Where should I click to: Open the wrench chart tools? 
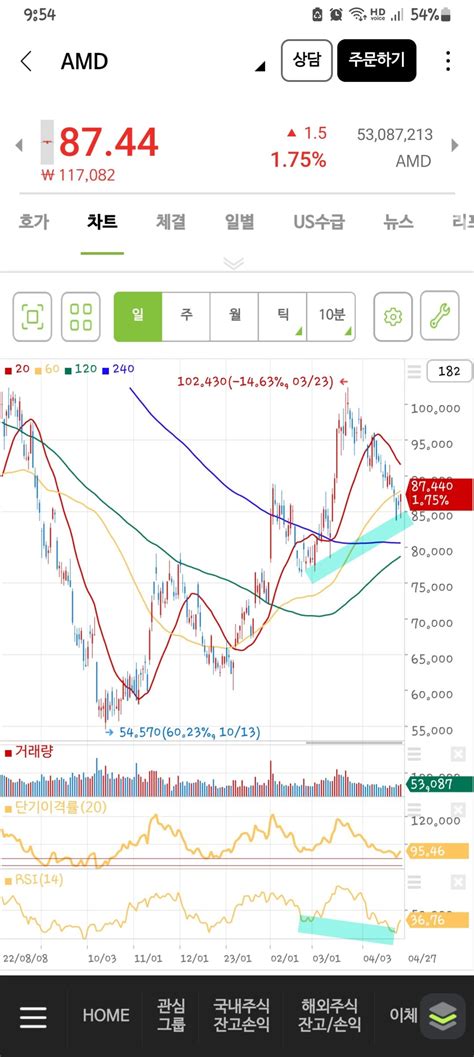[x=440, y=316]
